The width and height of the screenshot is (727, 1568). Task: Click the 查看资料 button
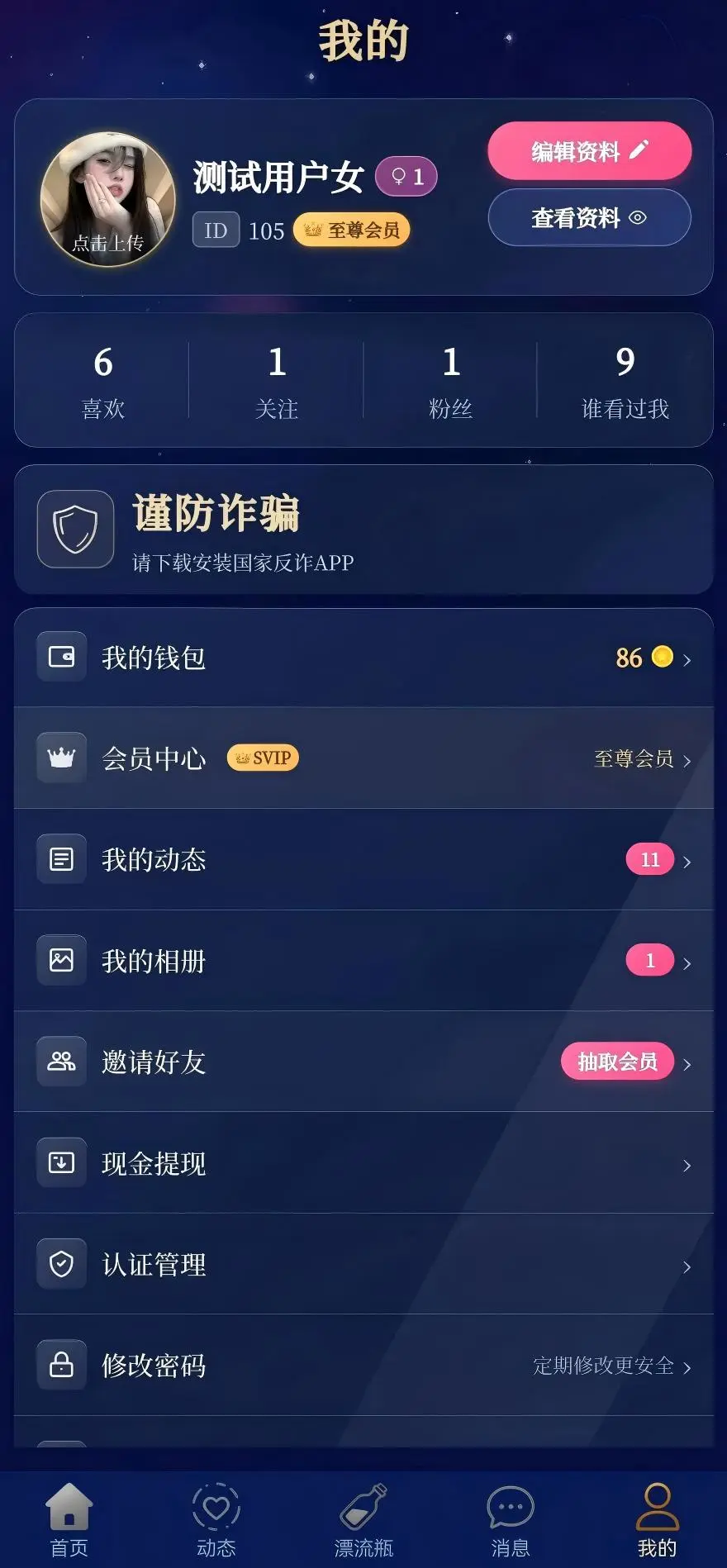pyautogui.click(x=588, y=217)
